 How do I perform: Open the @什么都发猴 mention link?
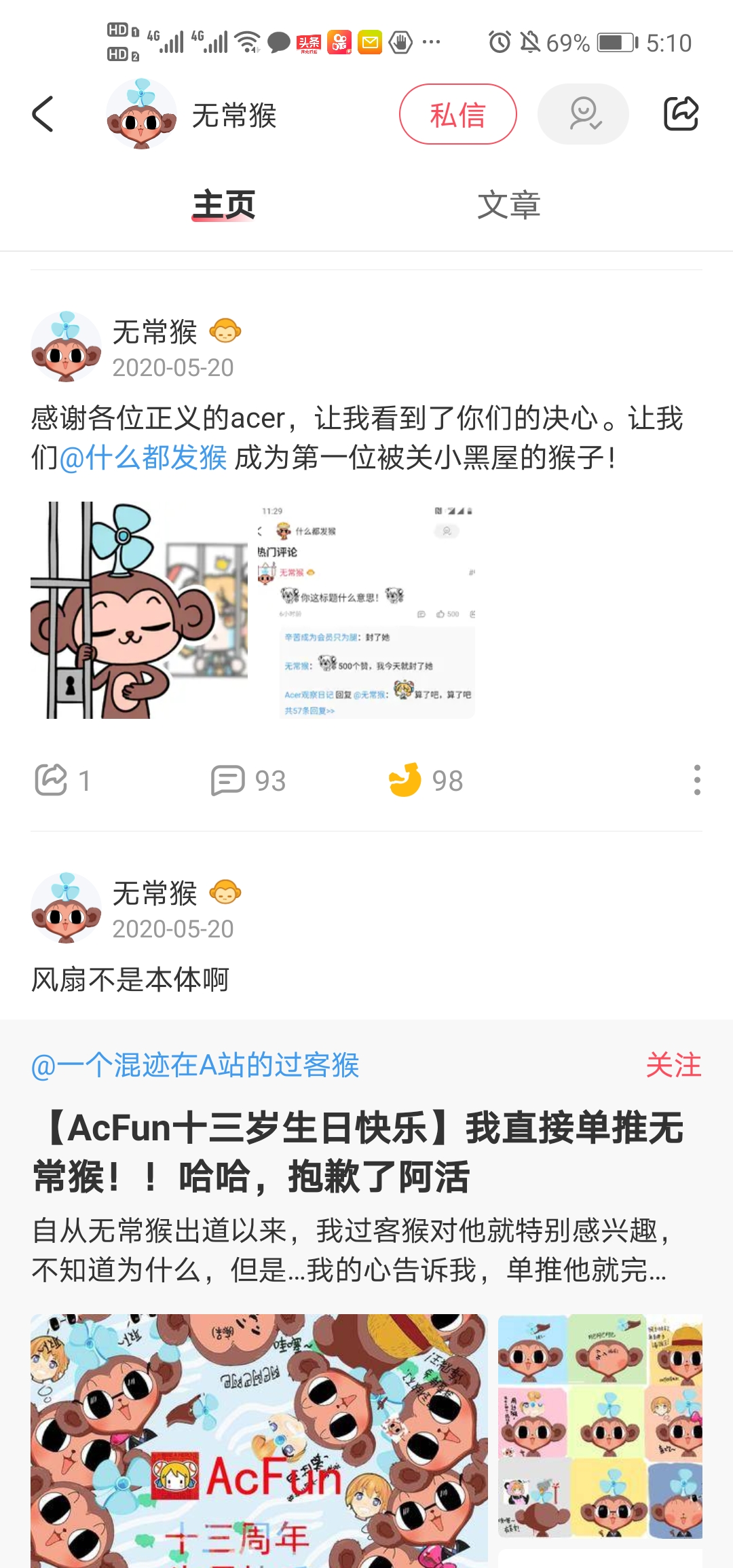pyautogui.click(x=143, y=458)
